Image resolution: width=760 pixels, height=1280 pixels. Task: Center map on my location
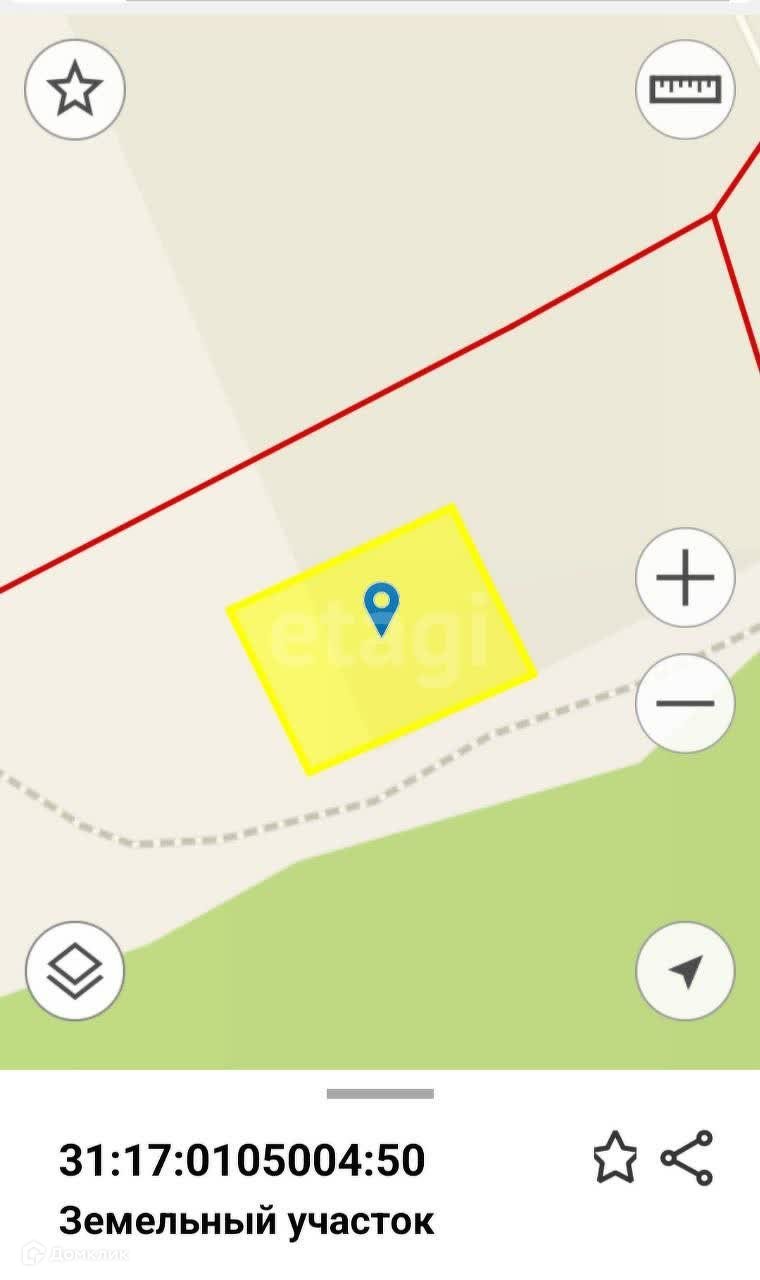pyautogui.click(x=685, y=970)
